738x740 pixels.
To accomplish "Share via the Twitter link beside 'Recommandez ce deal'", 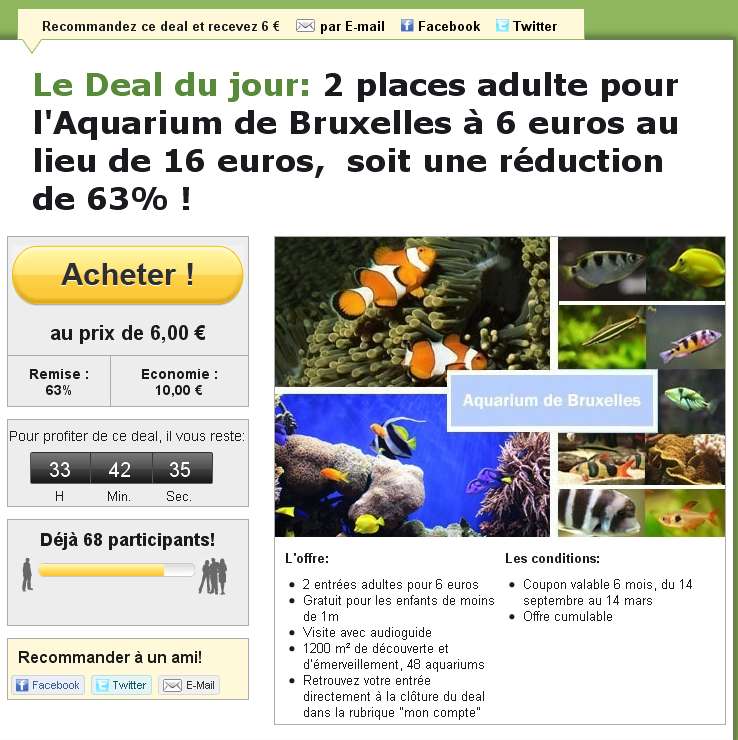I will click(x=526, y=26).
